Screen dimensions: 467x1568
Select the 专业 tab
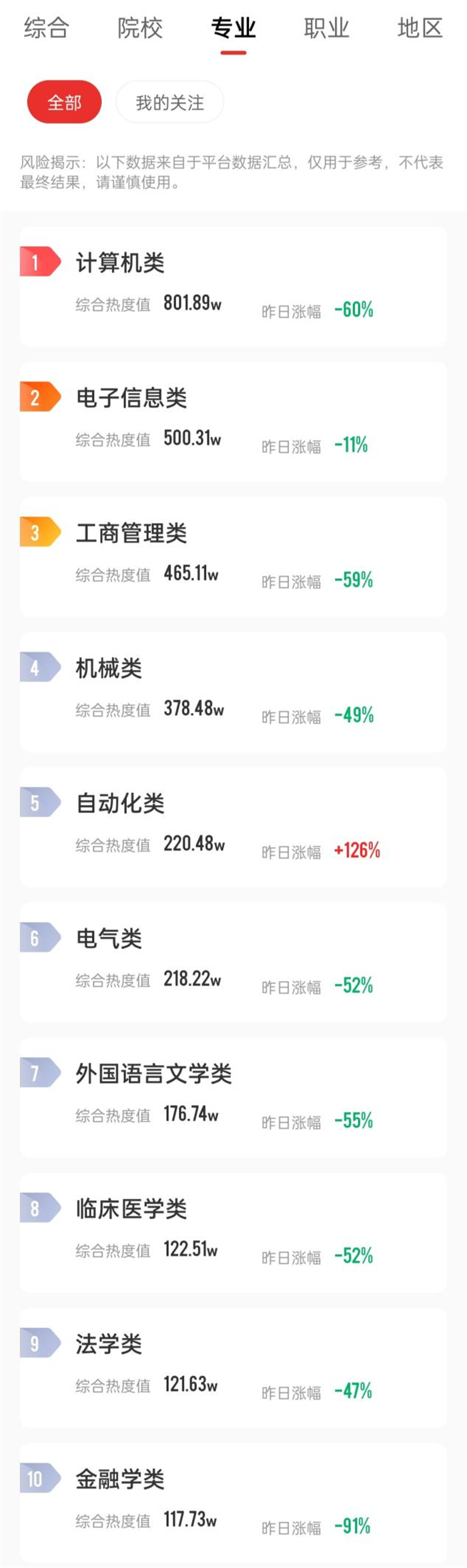click(x=233, y=28)
